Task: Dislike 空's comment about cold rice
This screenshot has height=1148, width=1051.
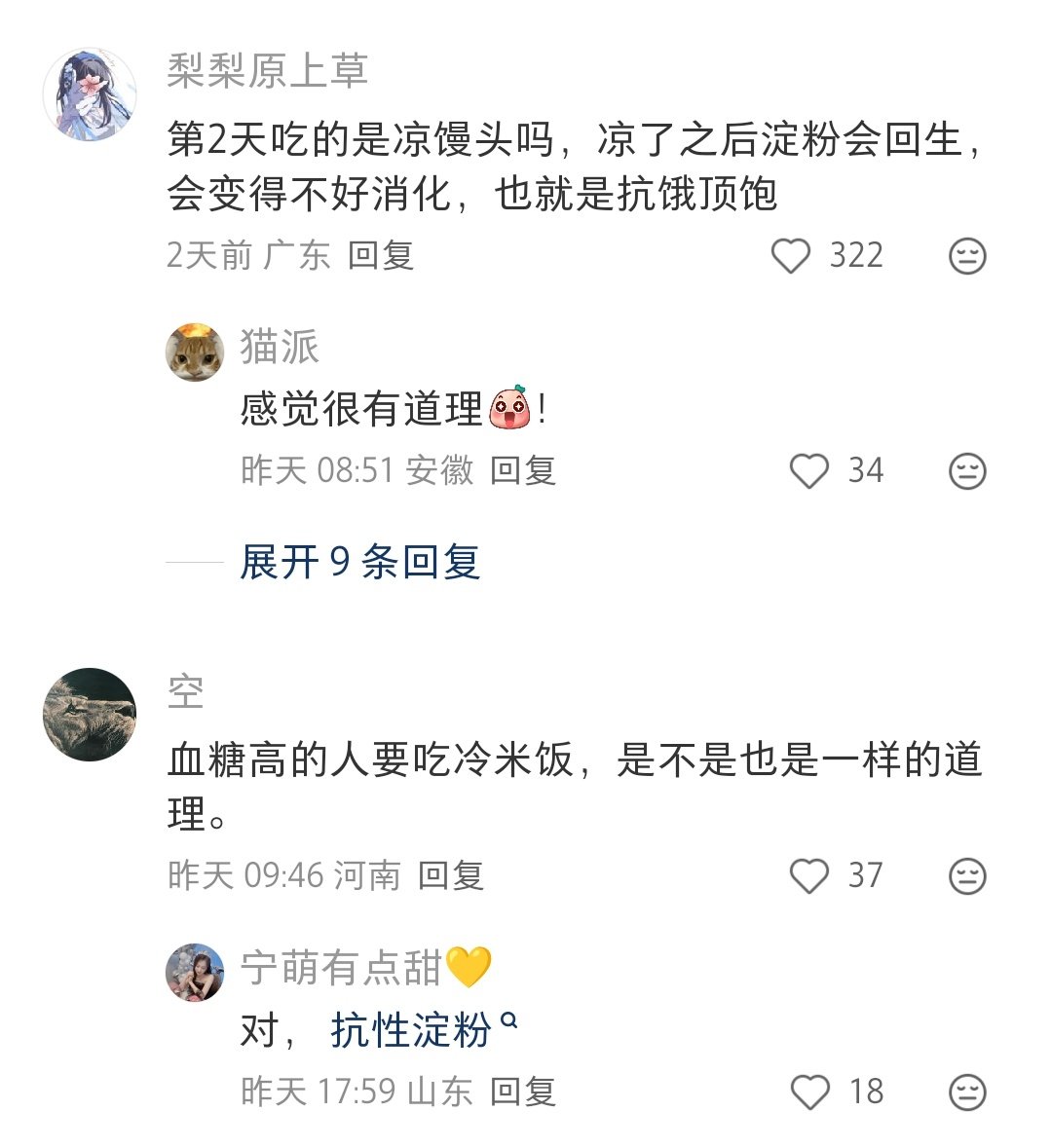Action: (x=967, y=876)
